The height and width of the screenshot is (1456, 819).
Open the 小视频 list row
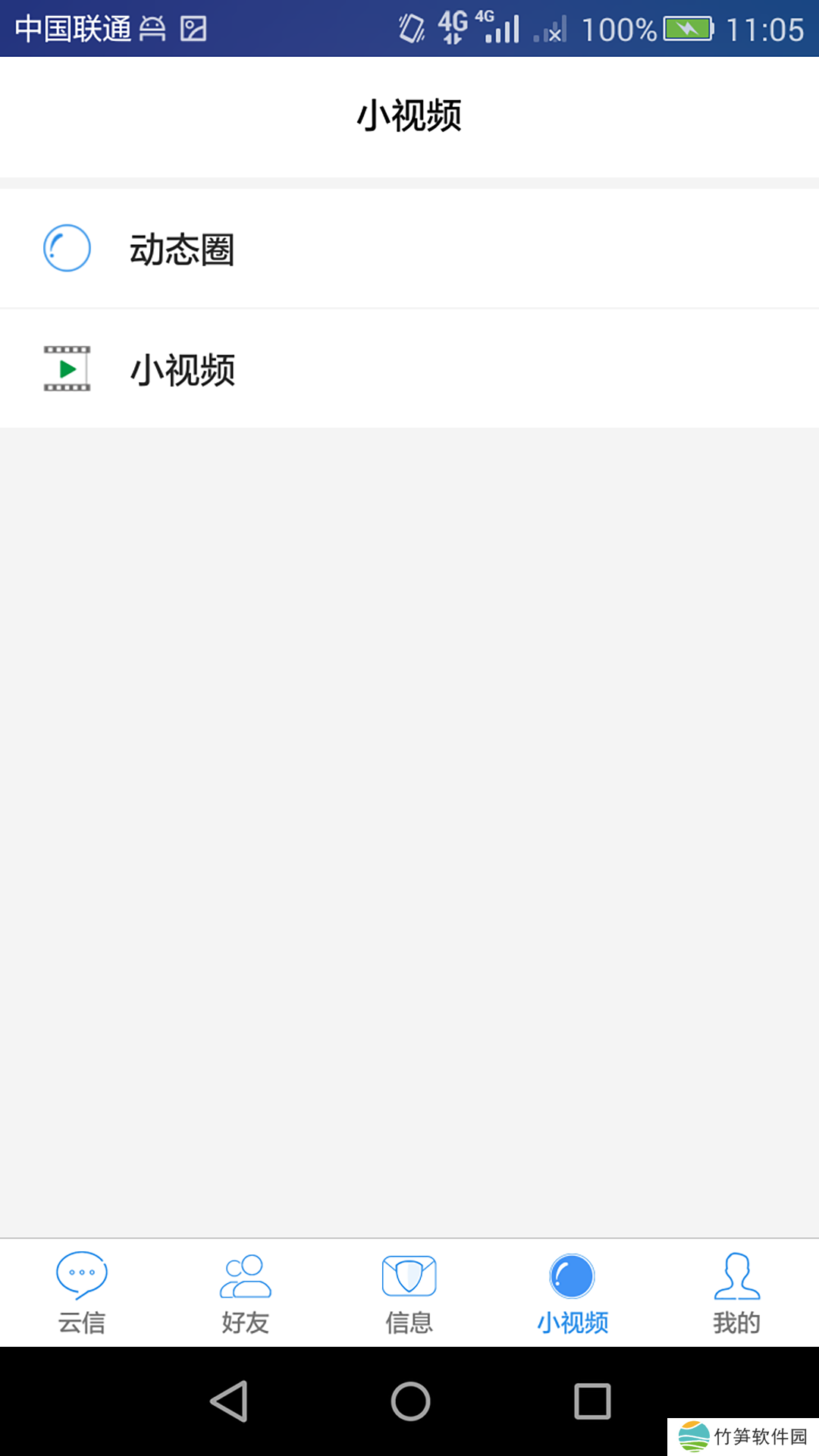[x=409, y=369]
